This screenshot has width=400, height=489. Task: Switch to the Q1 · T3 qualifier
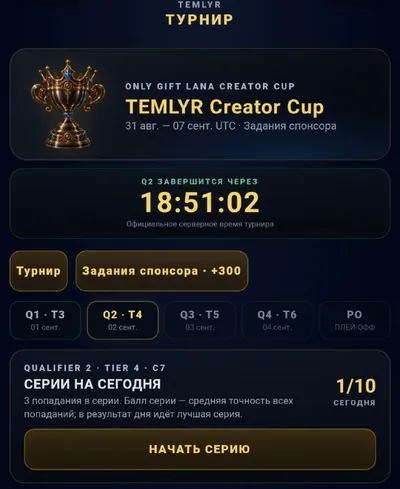[45, 320]
